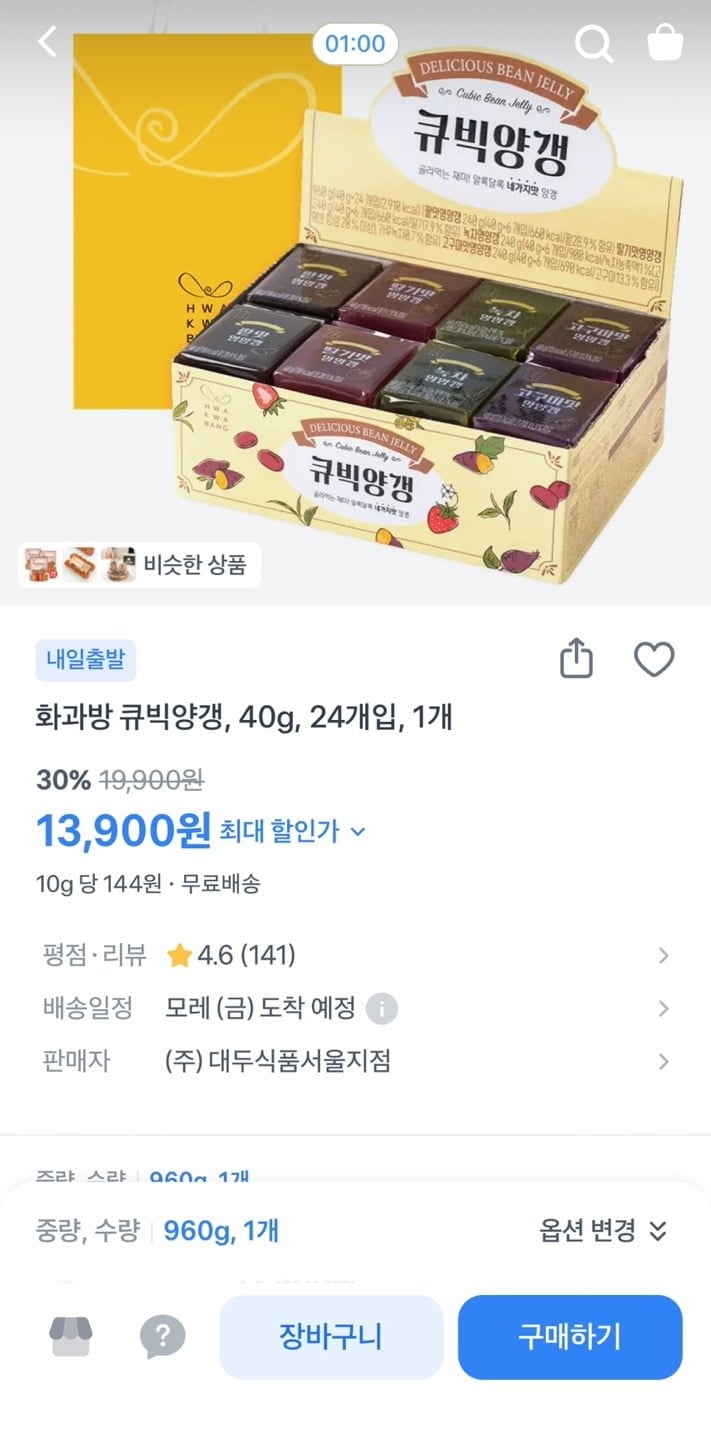Viewport: 711px width, 1440px height.
Task: Expand 최대 할인가 discount details
Action: [x=292, y=831]
